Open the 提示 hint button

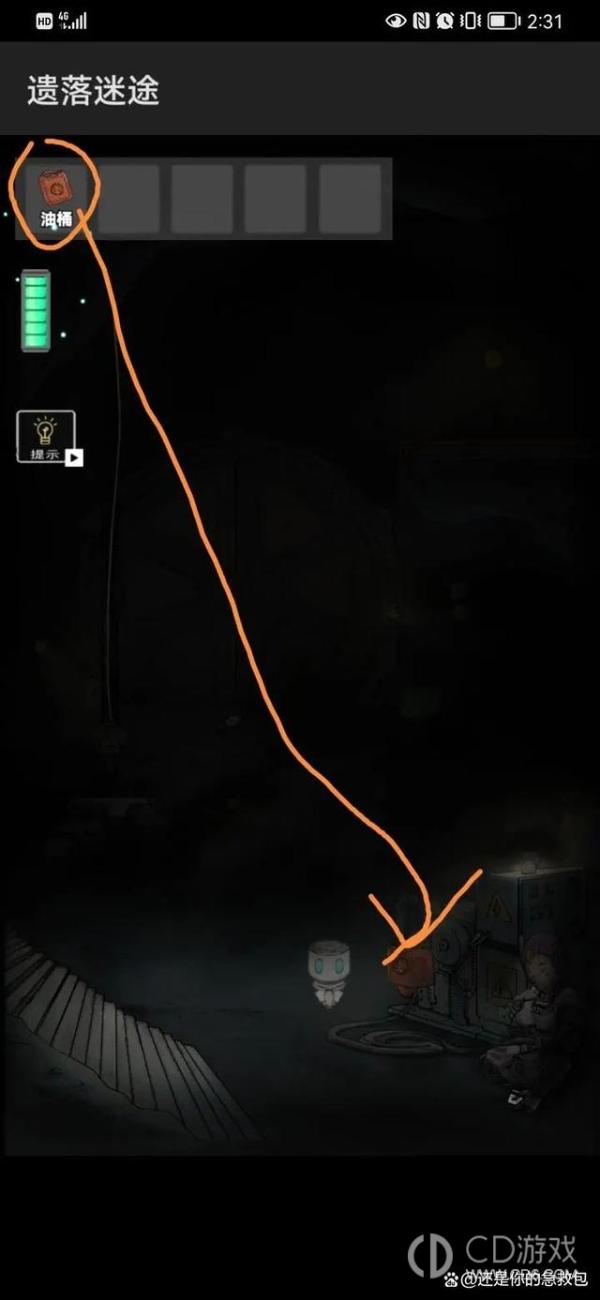46,436
